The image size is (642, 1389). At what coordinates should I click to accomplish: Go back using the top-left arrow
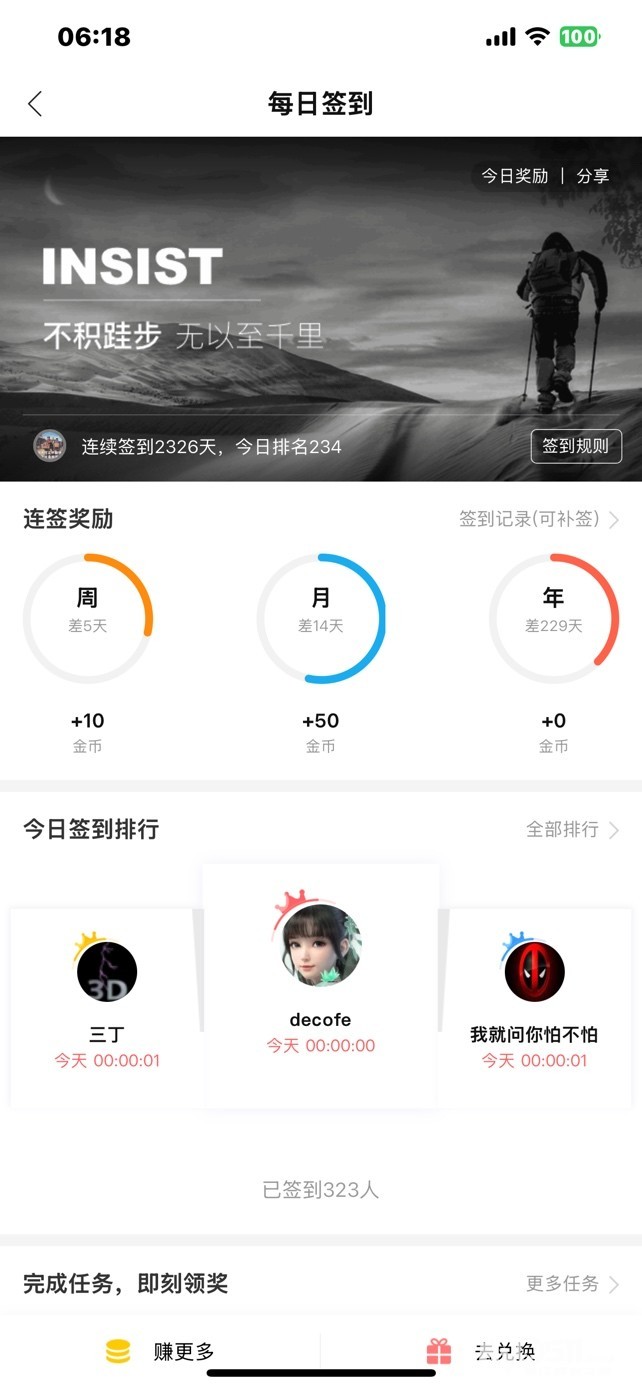point(35,103)
